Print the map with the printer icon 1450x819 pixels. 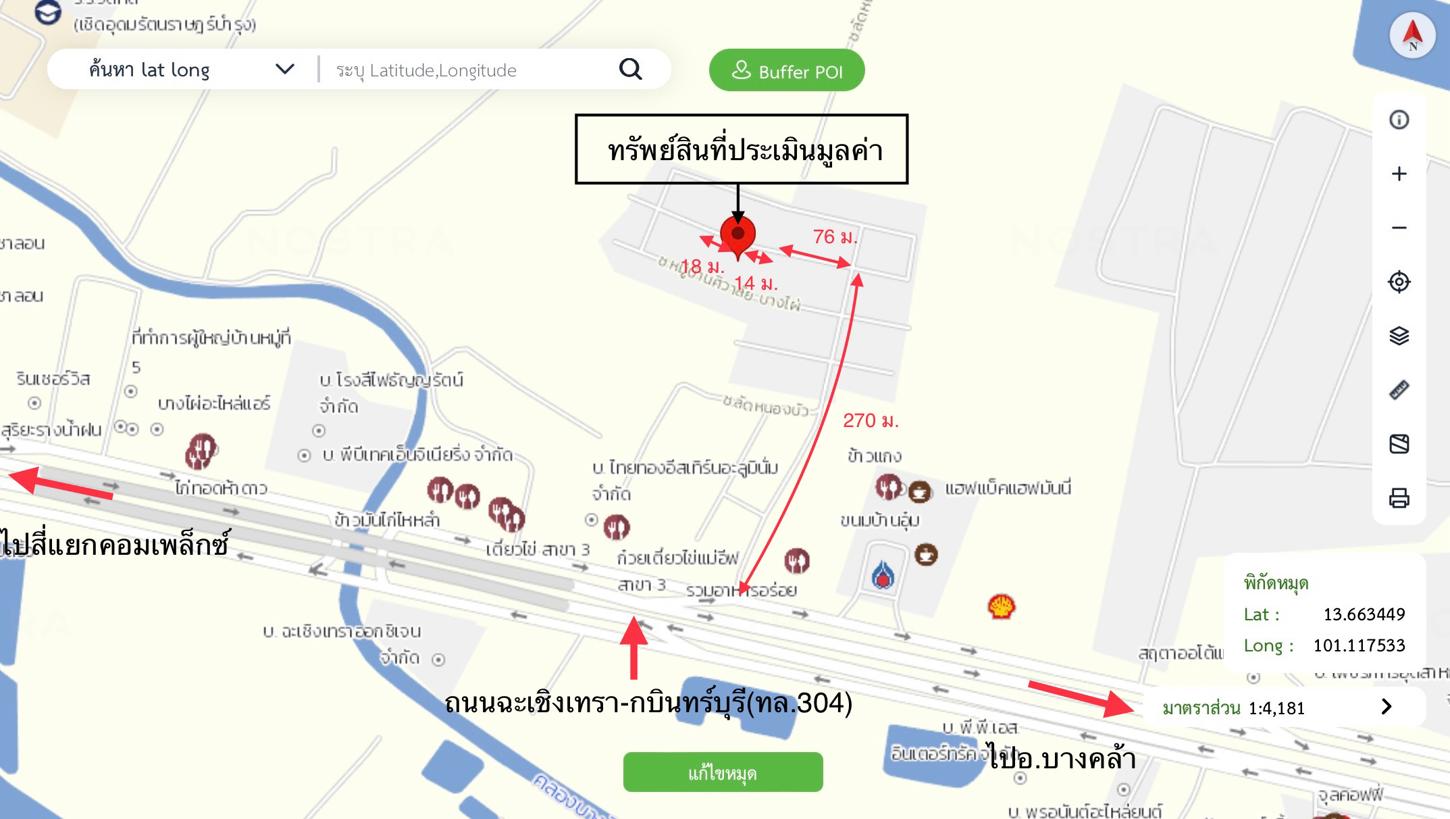1399,498
